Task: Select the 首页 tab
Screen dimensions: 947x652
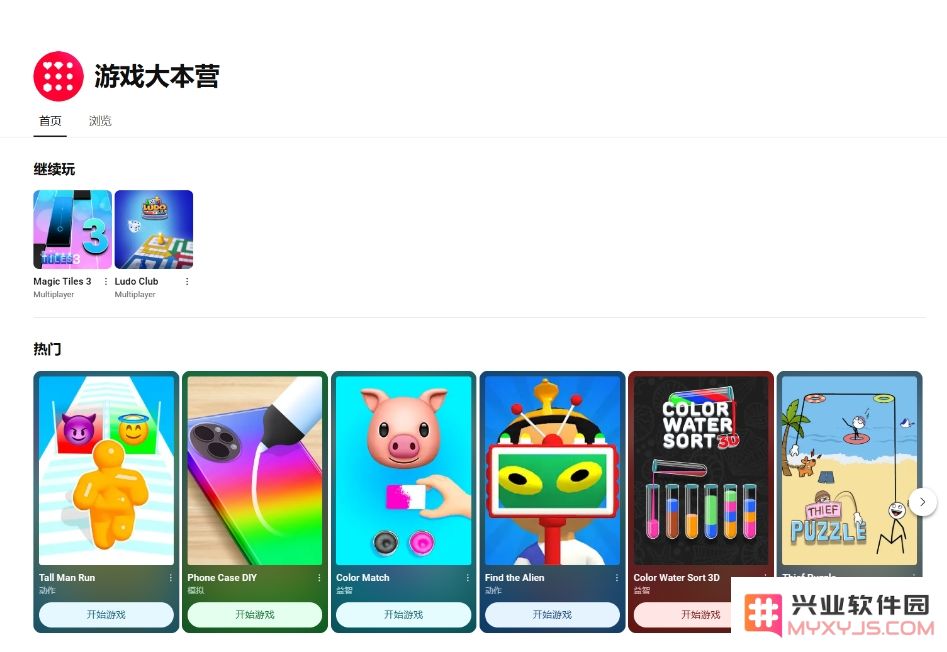Action: 50,121
